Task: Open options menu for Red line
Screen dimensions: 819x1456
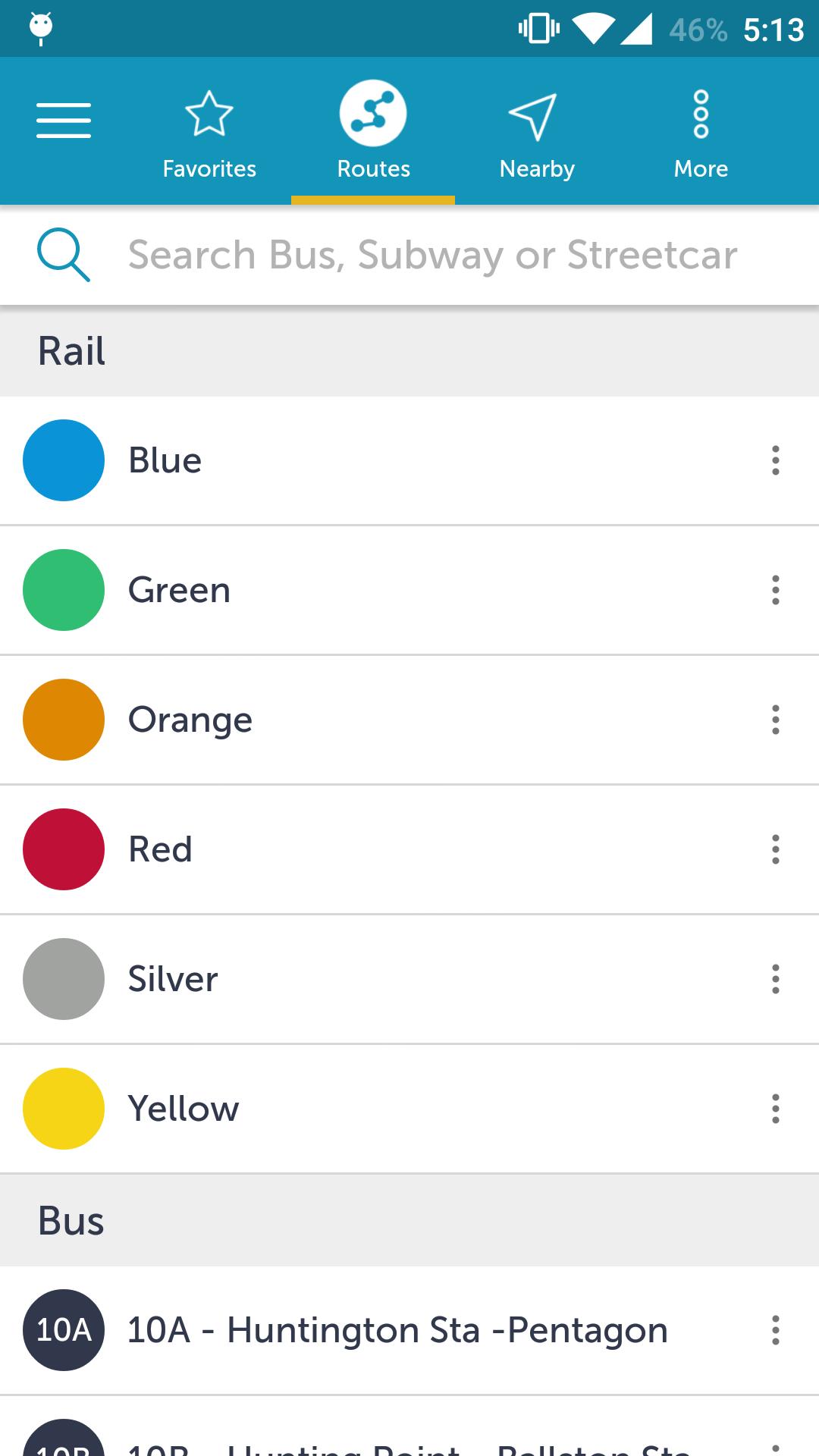Action: [775, 849]
